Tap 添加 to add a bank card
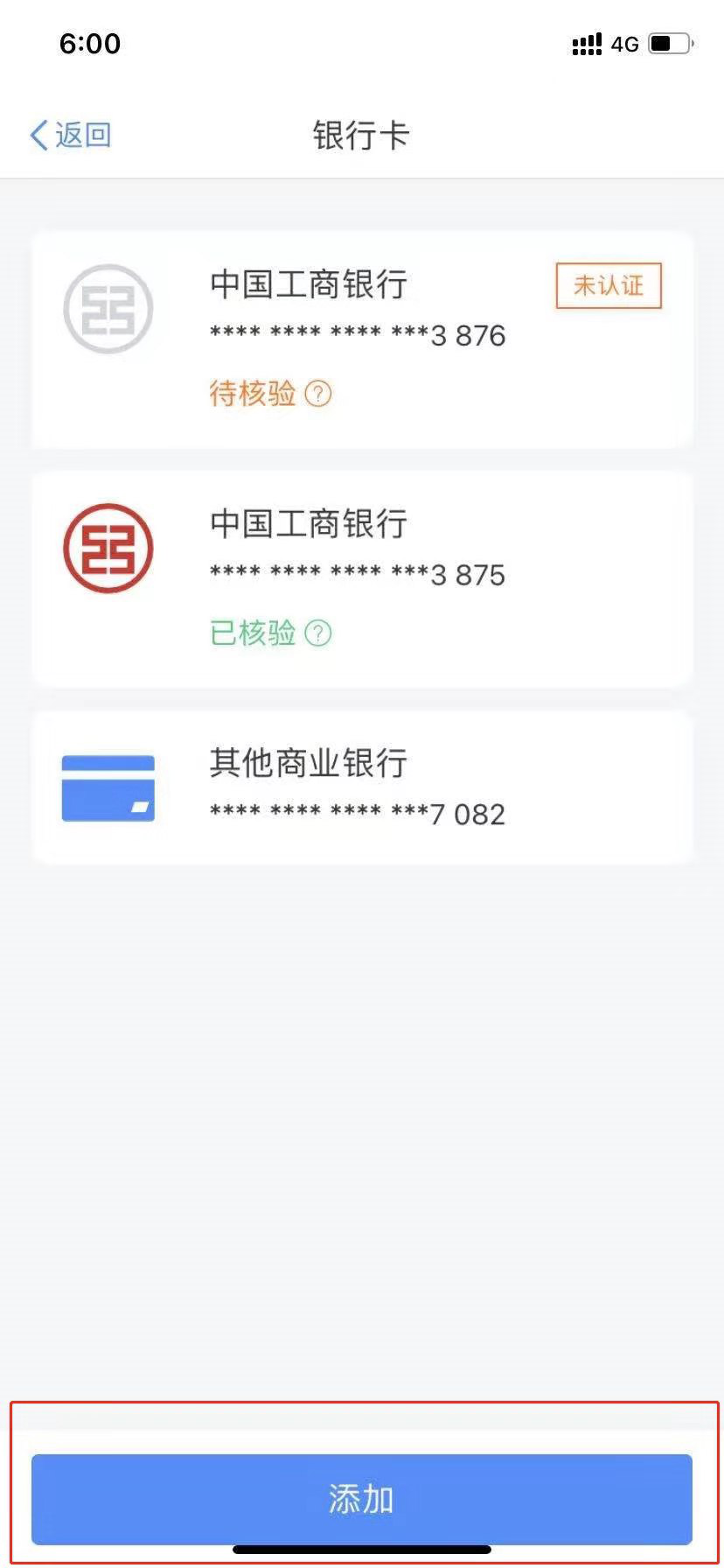The image size is (724, 1568). 362,1499
